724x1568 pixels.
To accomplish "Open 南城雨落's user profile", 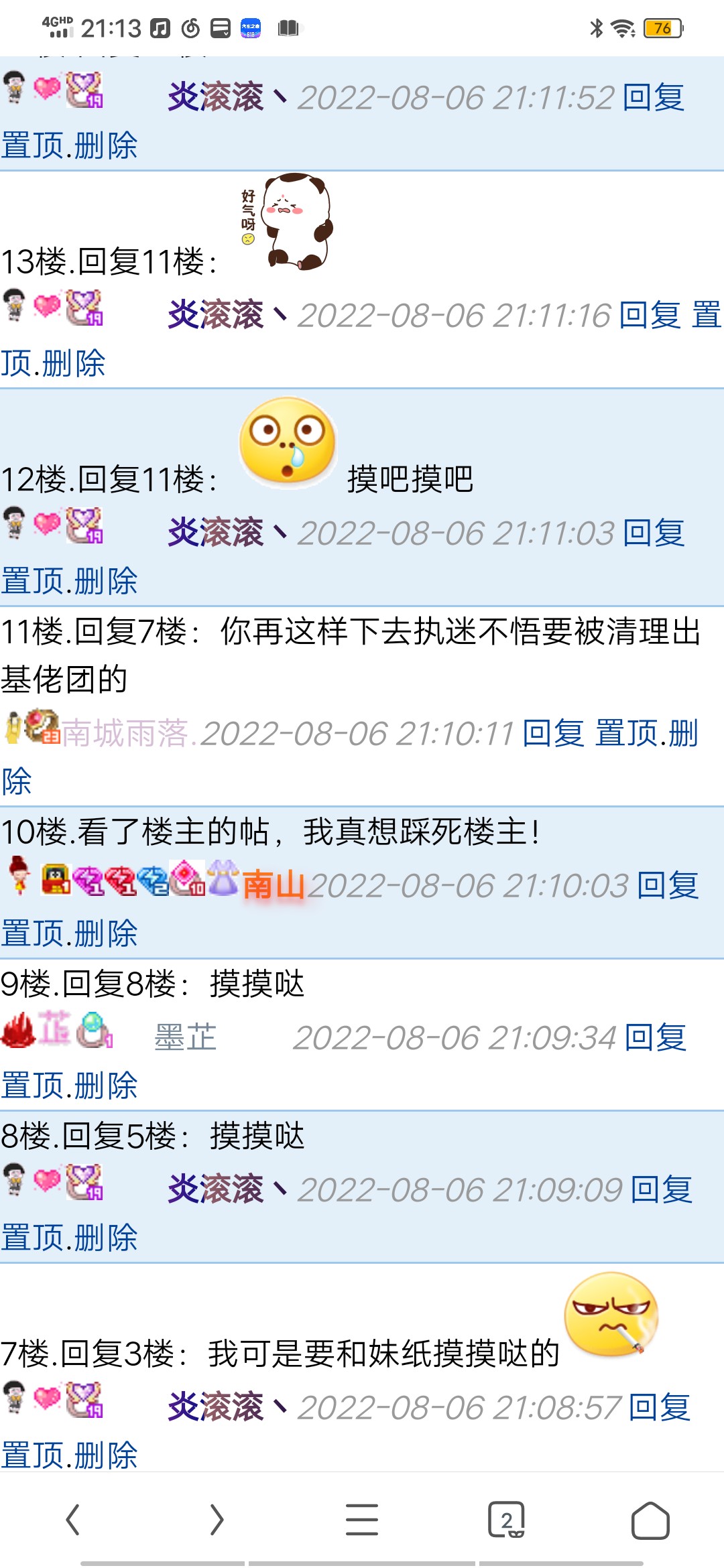I will tap(125, 734).
